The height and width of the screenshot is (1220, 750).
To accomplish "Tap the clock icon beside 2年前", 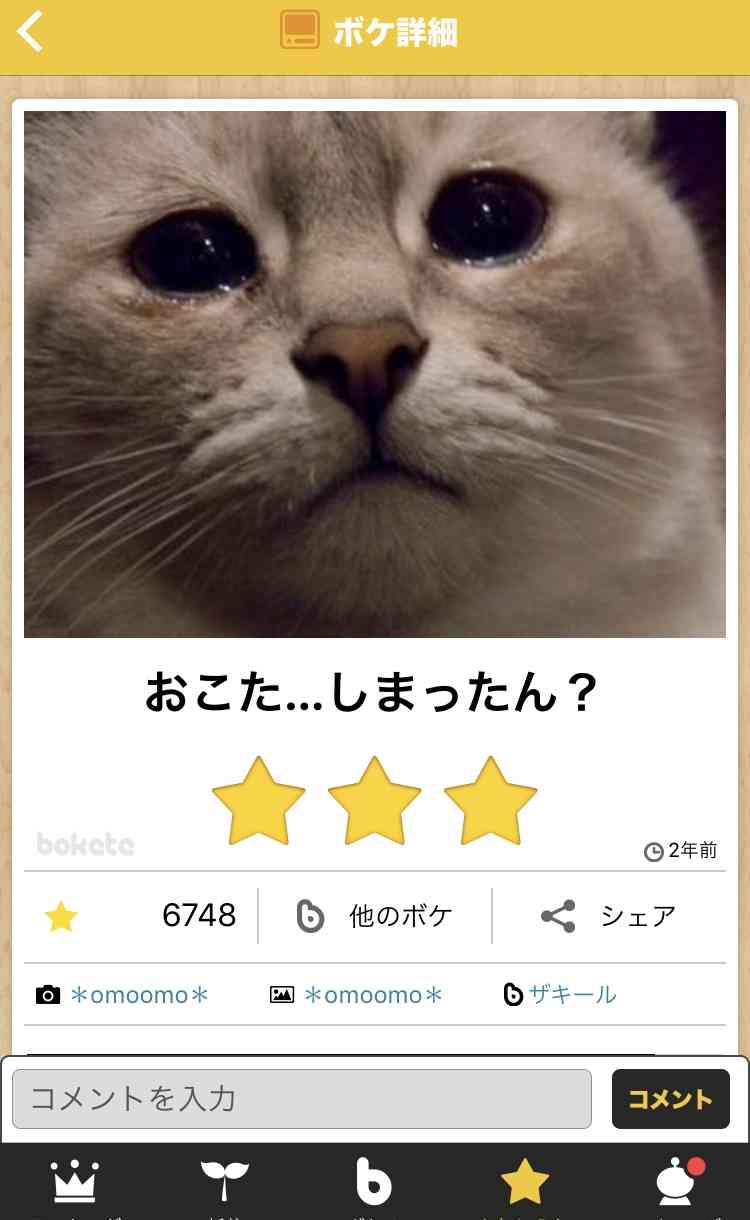I will point(655,849).
